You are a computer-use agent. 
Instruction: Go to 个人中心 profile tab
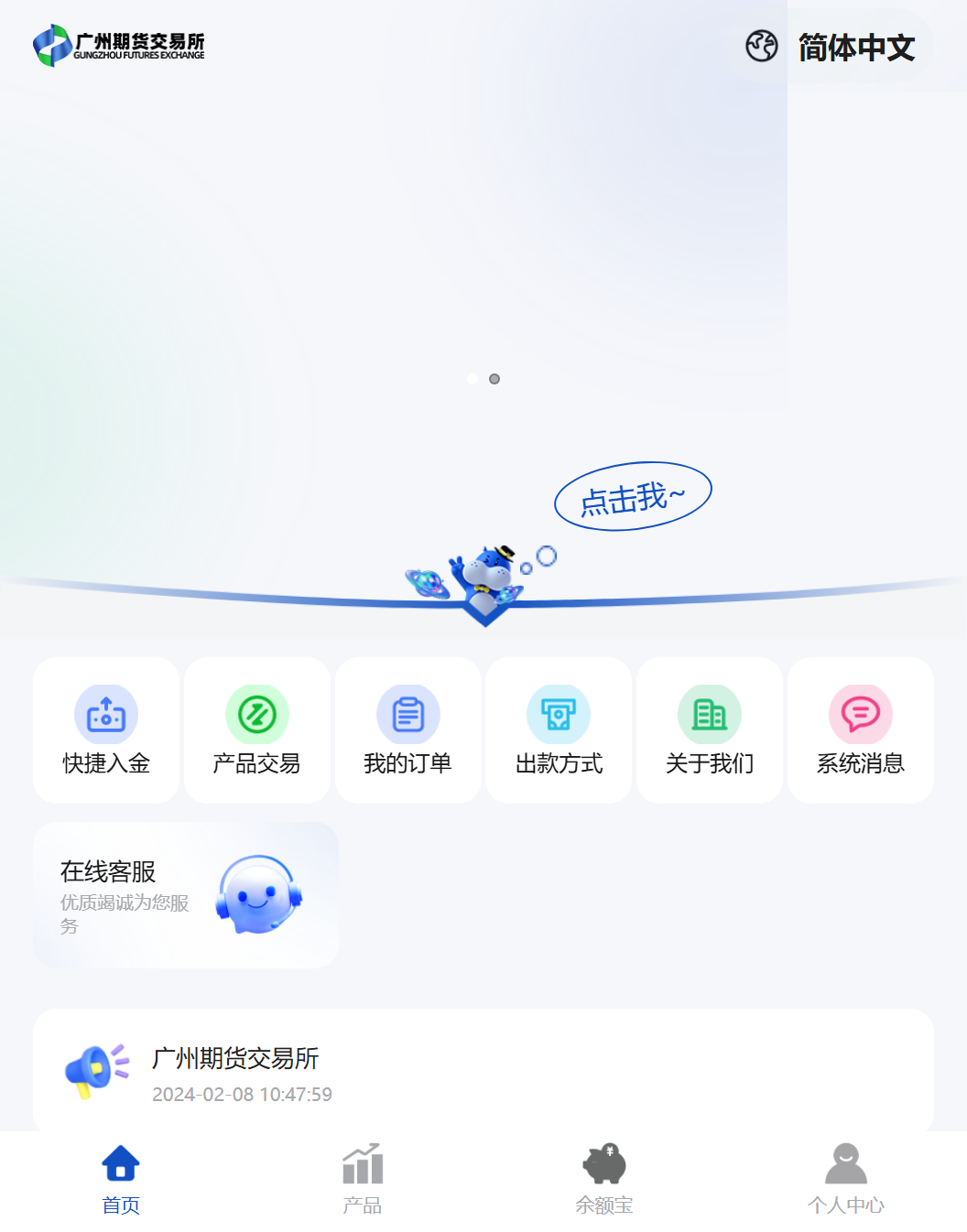click(846, 1180)
